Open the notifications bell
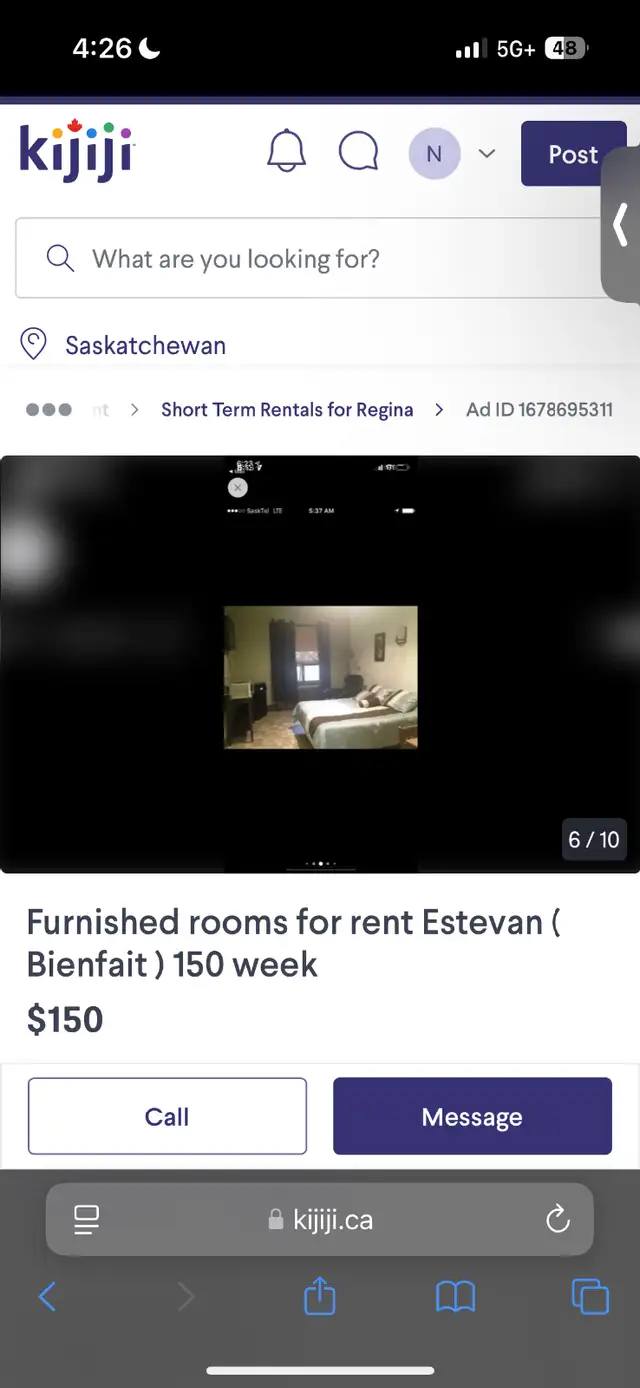 [286, 153]
